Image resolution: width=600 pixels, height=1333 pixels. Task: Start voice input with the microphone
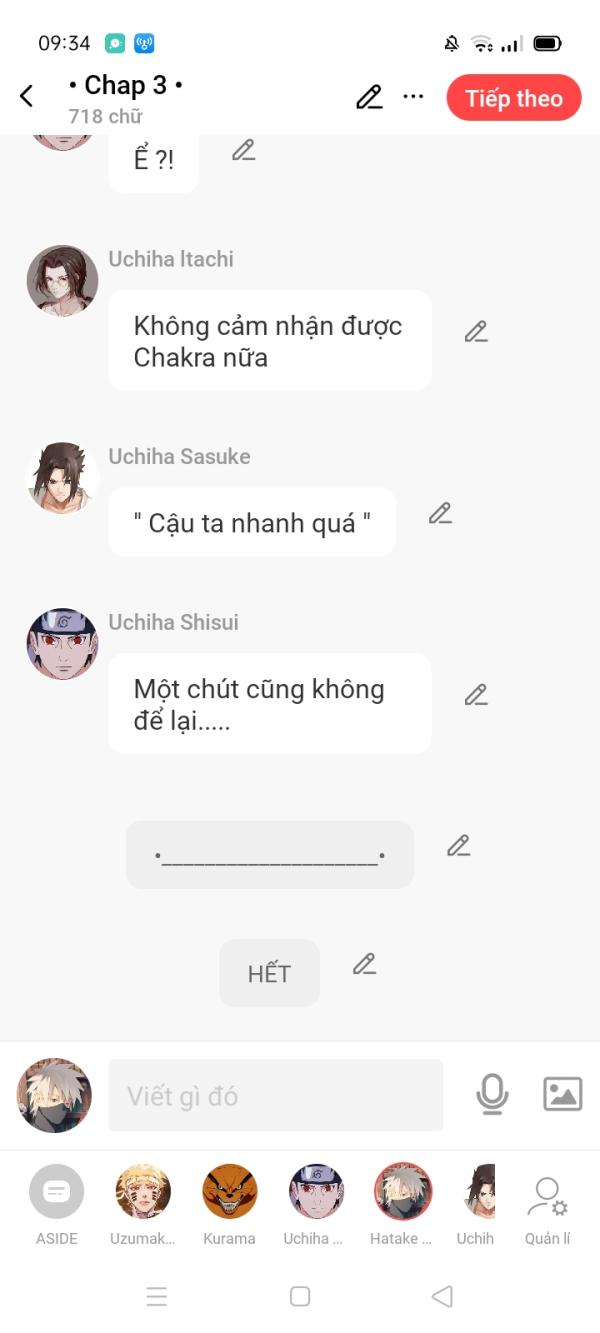(492, 1095)
